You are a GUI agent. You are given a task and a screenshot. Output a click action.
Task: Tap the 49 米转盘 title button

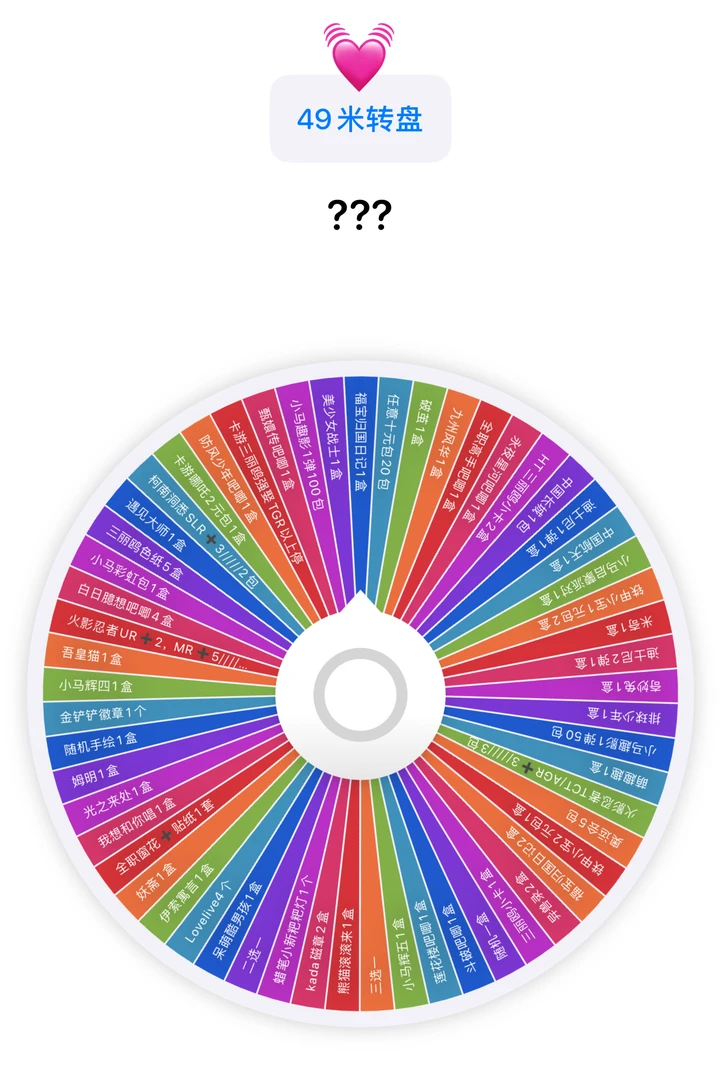pyautogui.click(x=360, y=119)
